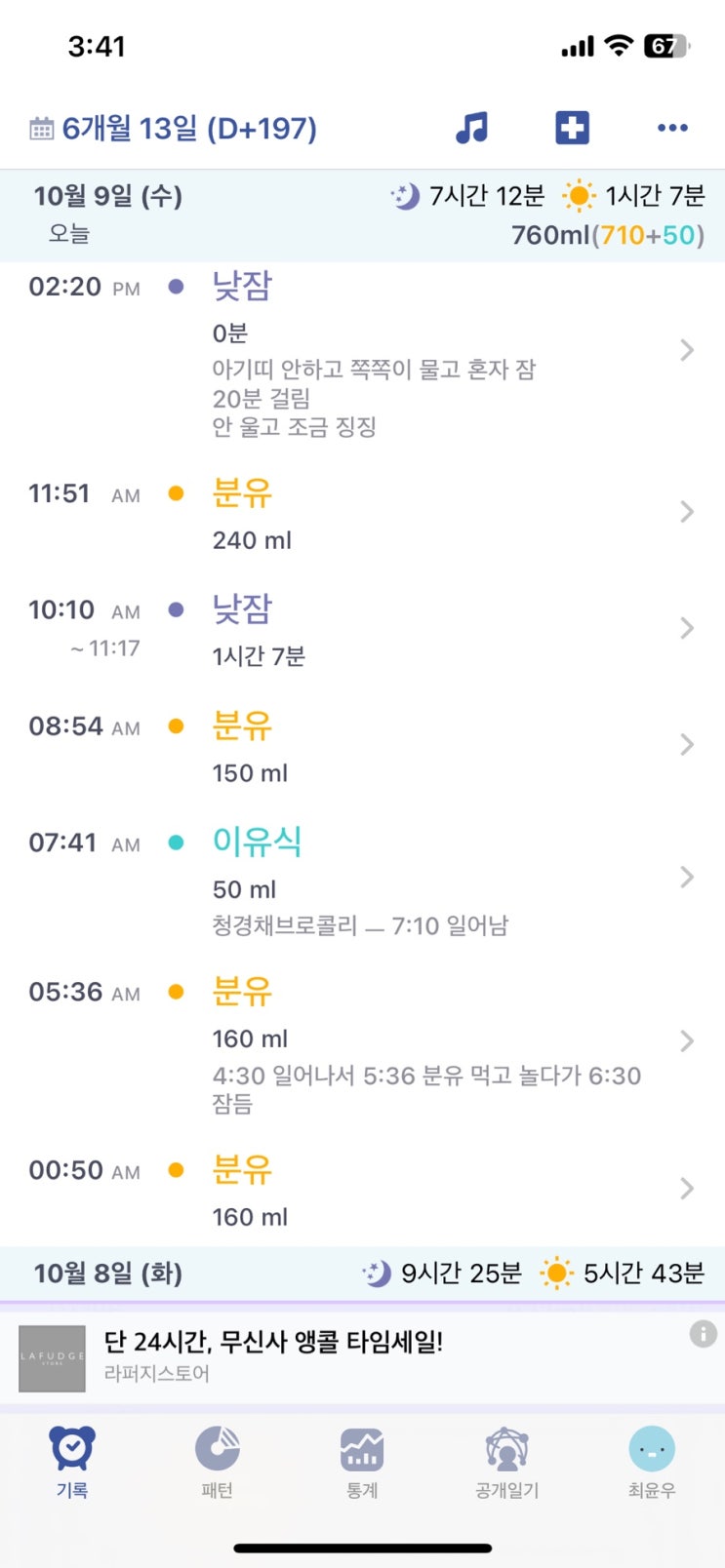This screenshot has height=1568, width=725.
Task: Add a new record with the plus icon
Action: point(572,128)
